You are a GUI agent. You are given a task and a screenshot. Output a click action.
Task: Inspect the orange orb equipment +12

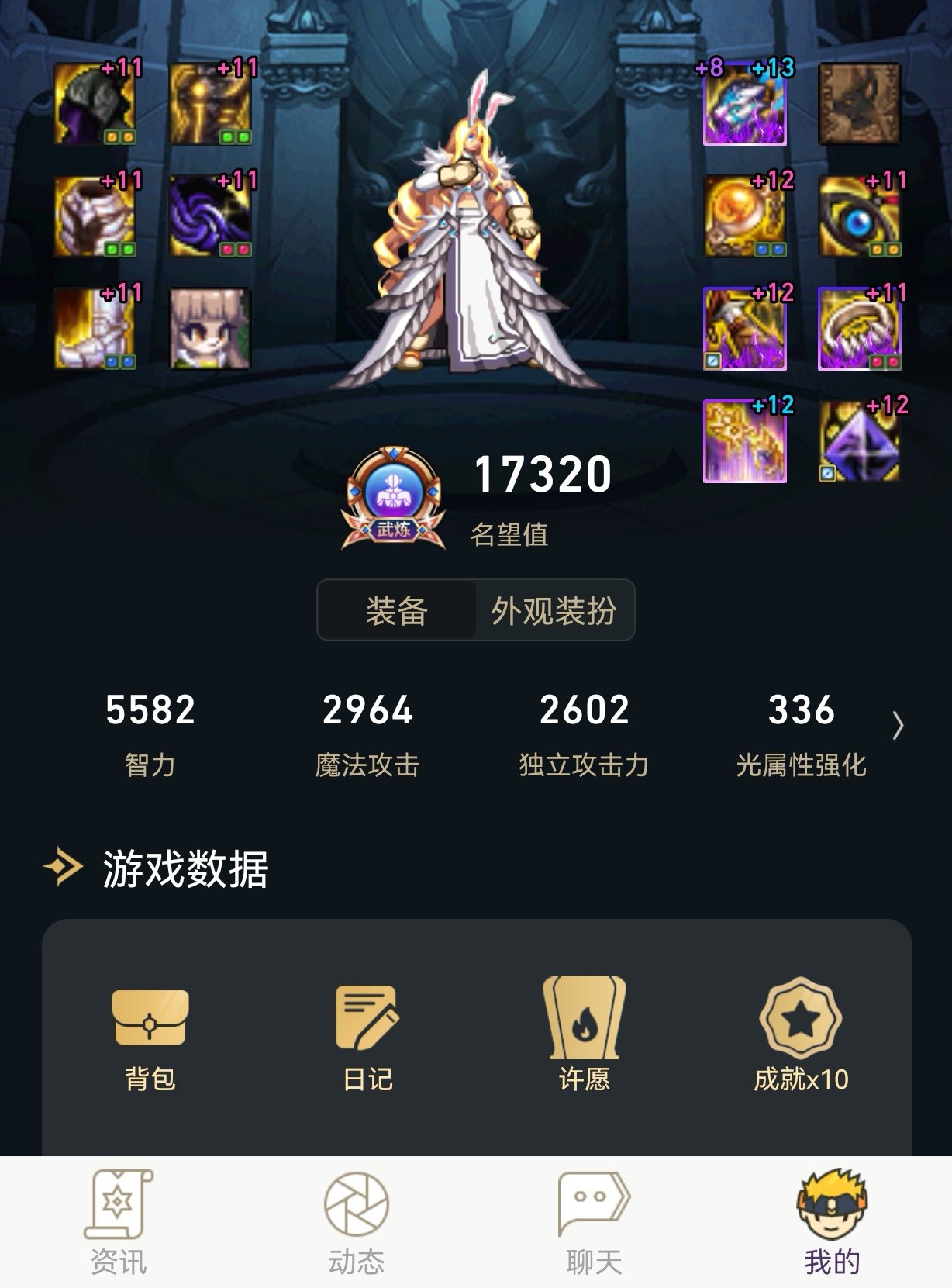[744, 216]
